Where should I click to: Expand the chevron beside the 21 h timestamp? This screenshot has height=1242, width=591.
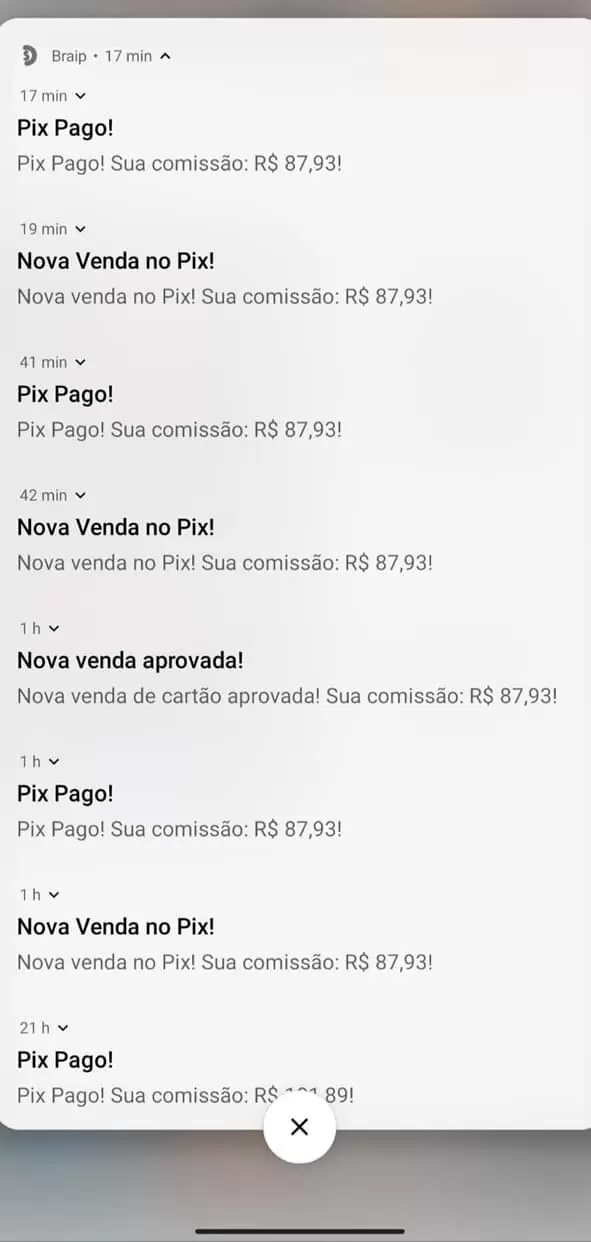(63, 1027)
